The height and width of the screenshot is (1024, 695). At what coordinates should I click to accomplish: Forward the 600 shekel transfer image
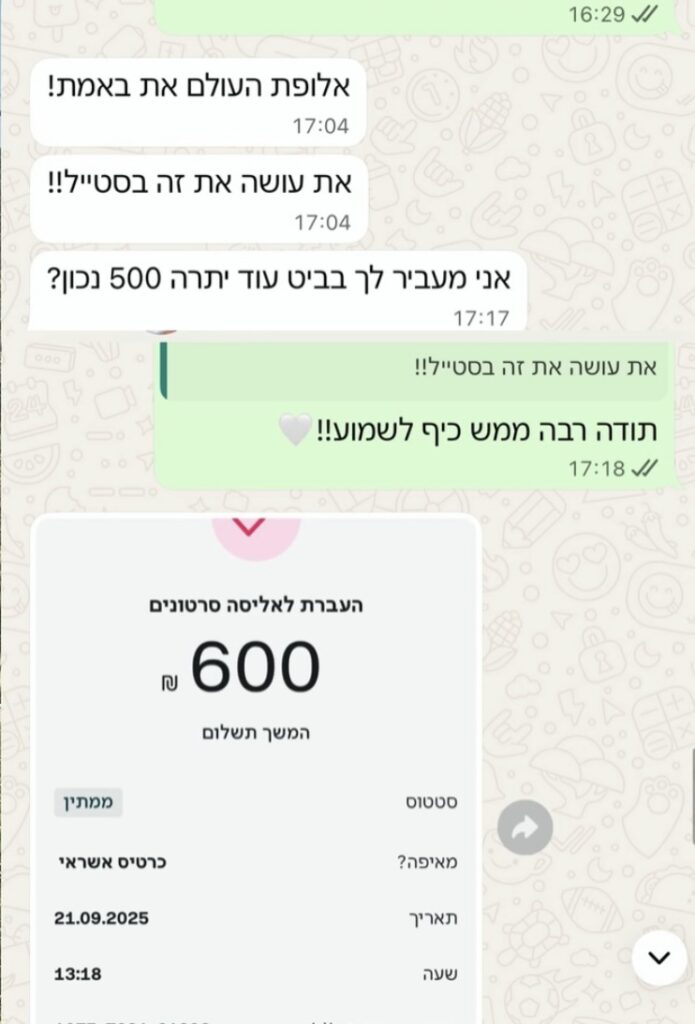(x=525, y=827)
